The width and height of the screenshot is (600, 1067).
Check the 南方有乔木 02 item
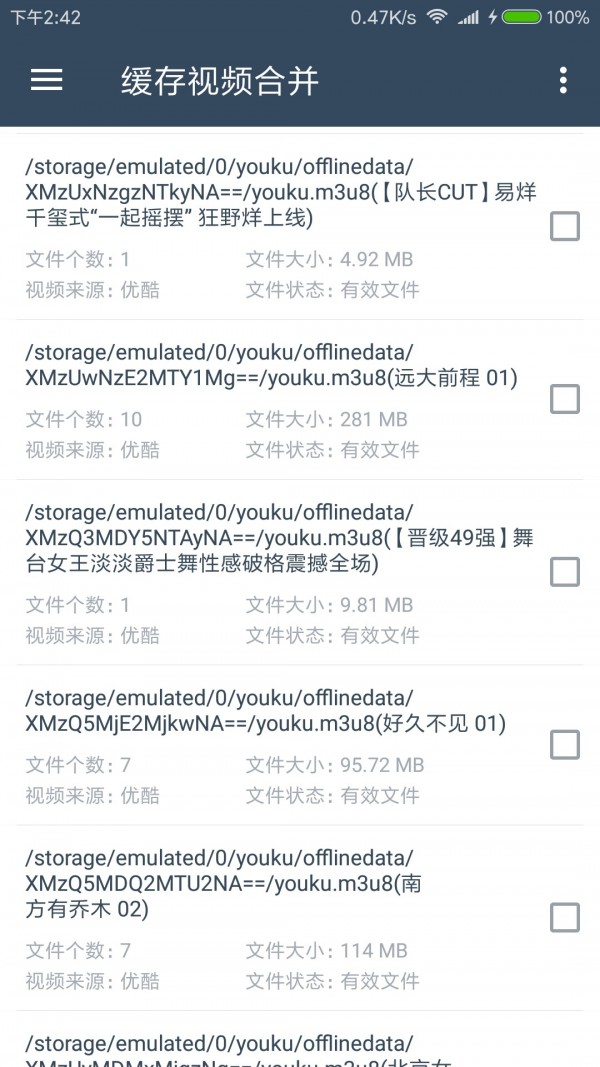click(x=565, y=917)
